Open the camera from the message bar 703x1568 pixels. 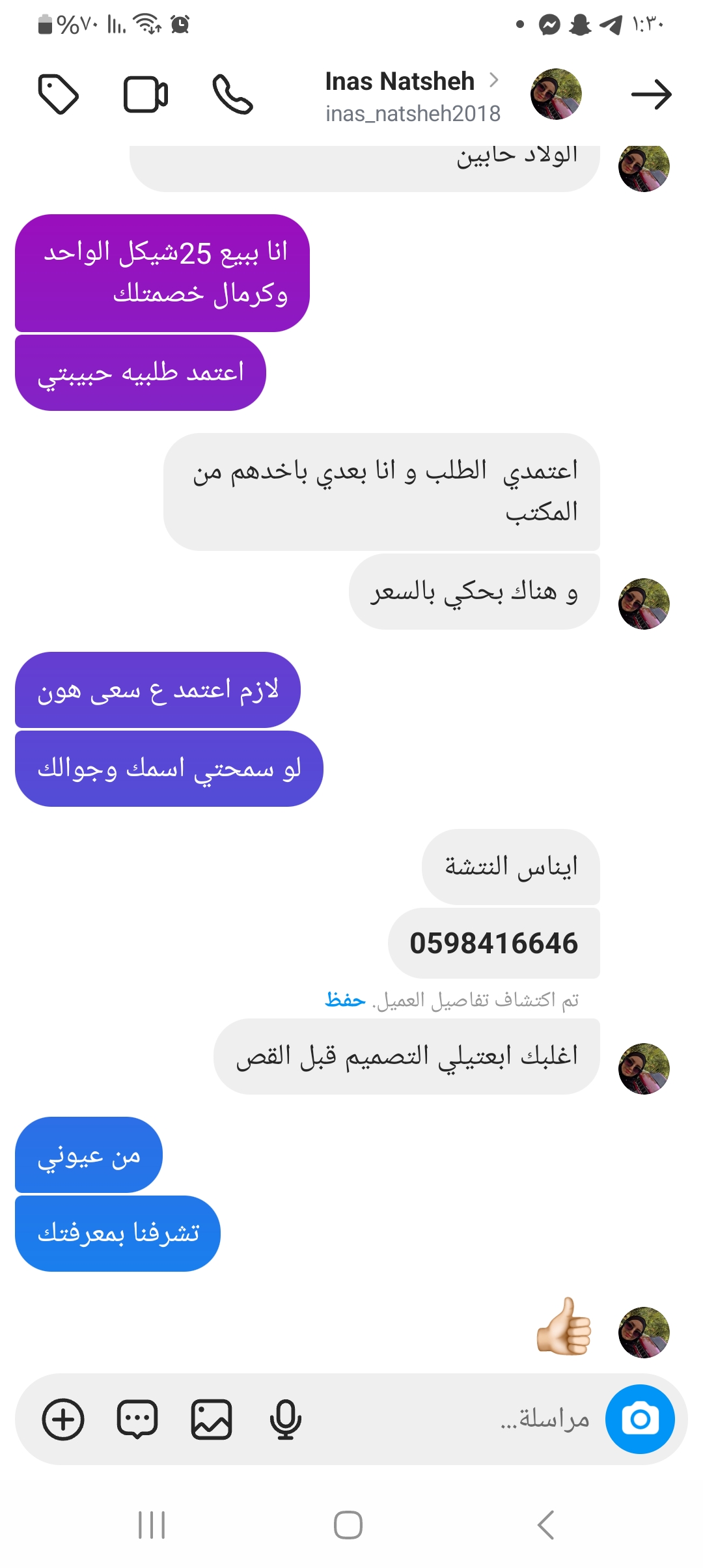[639, 1419]
